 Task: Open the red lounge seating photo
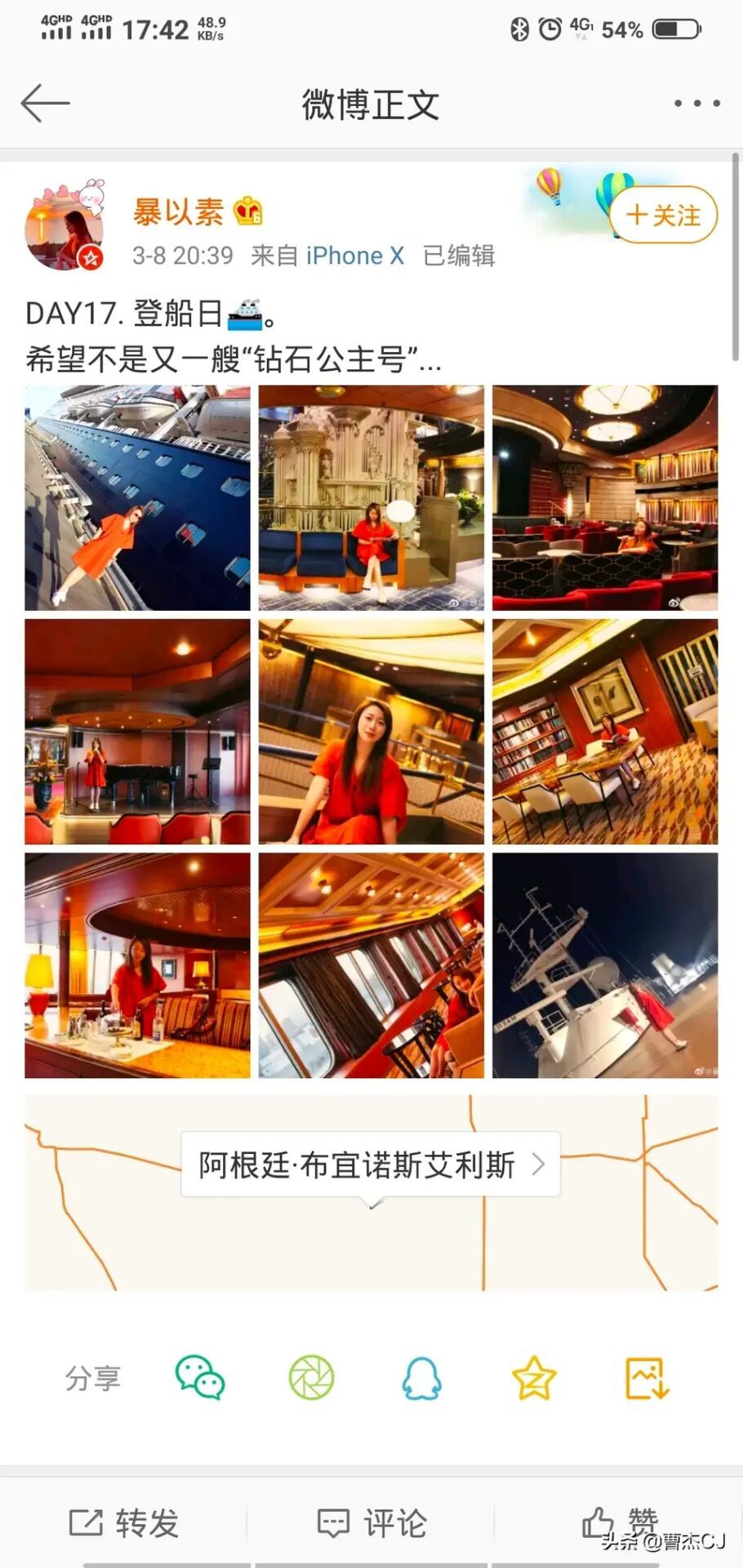click(605, 498)
